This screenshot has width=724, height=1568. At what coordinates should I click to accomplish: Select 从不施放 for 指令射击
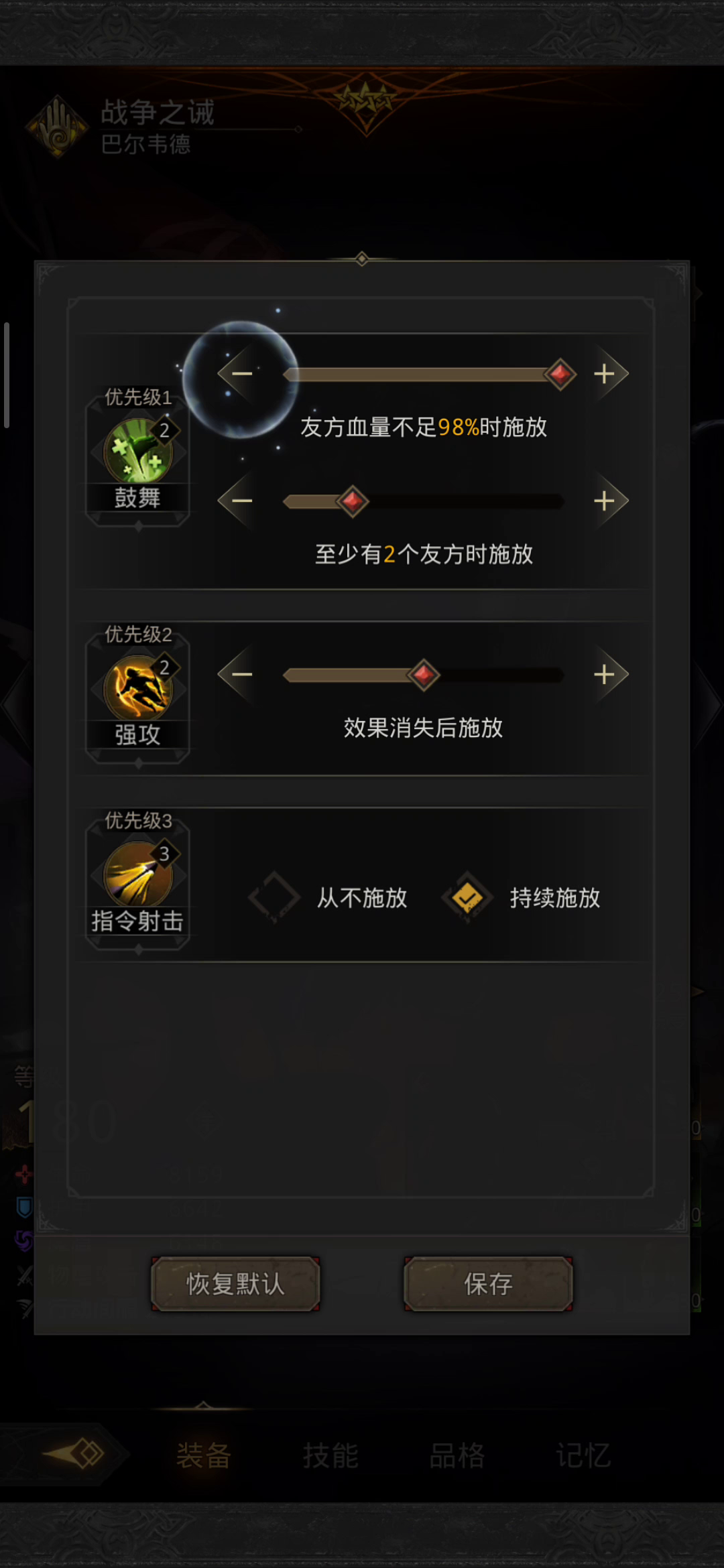click(x=274, y=897)
